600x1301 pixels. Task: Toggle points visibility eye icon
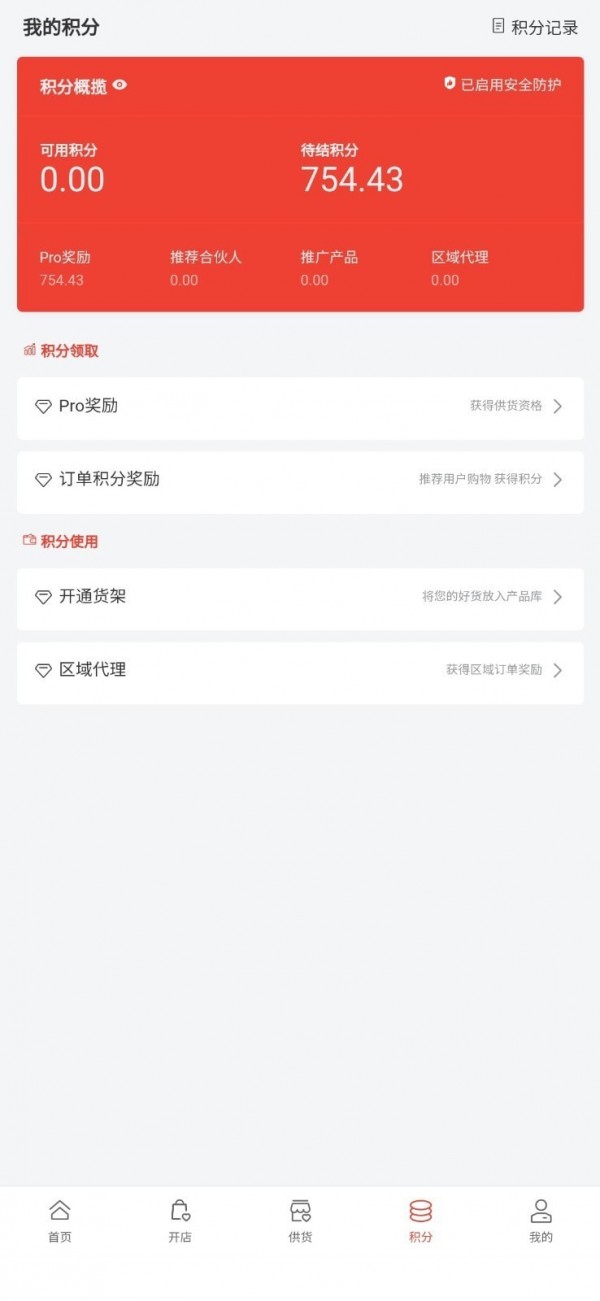[x=120, y=86]
